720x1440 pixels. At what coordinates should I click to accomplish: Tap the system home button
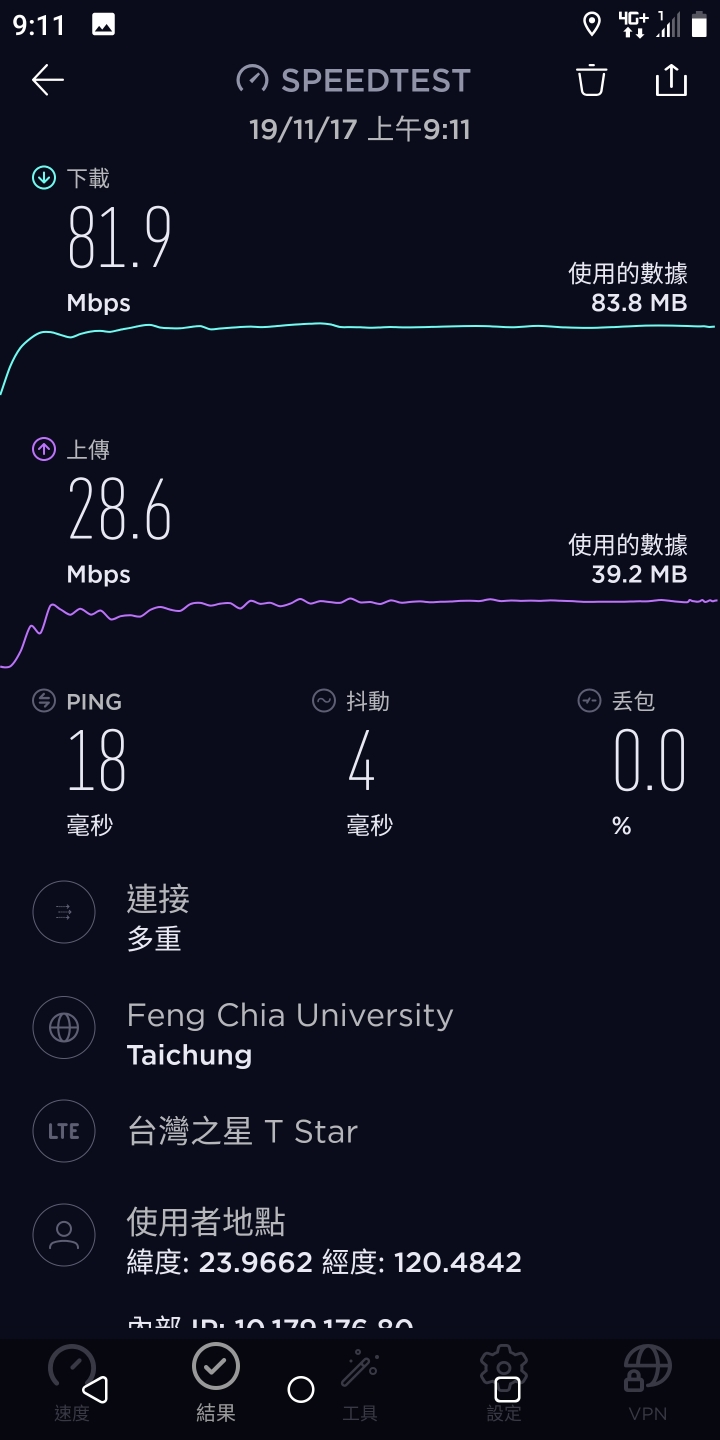click(x=301, y=1389)
